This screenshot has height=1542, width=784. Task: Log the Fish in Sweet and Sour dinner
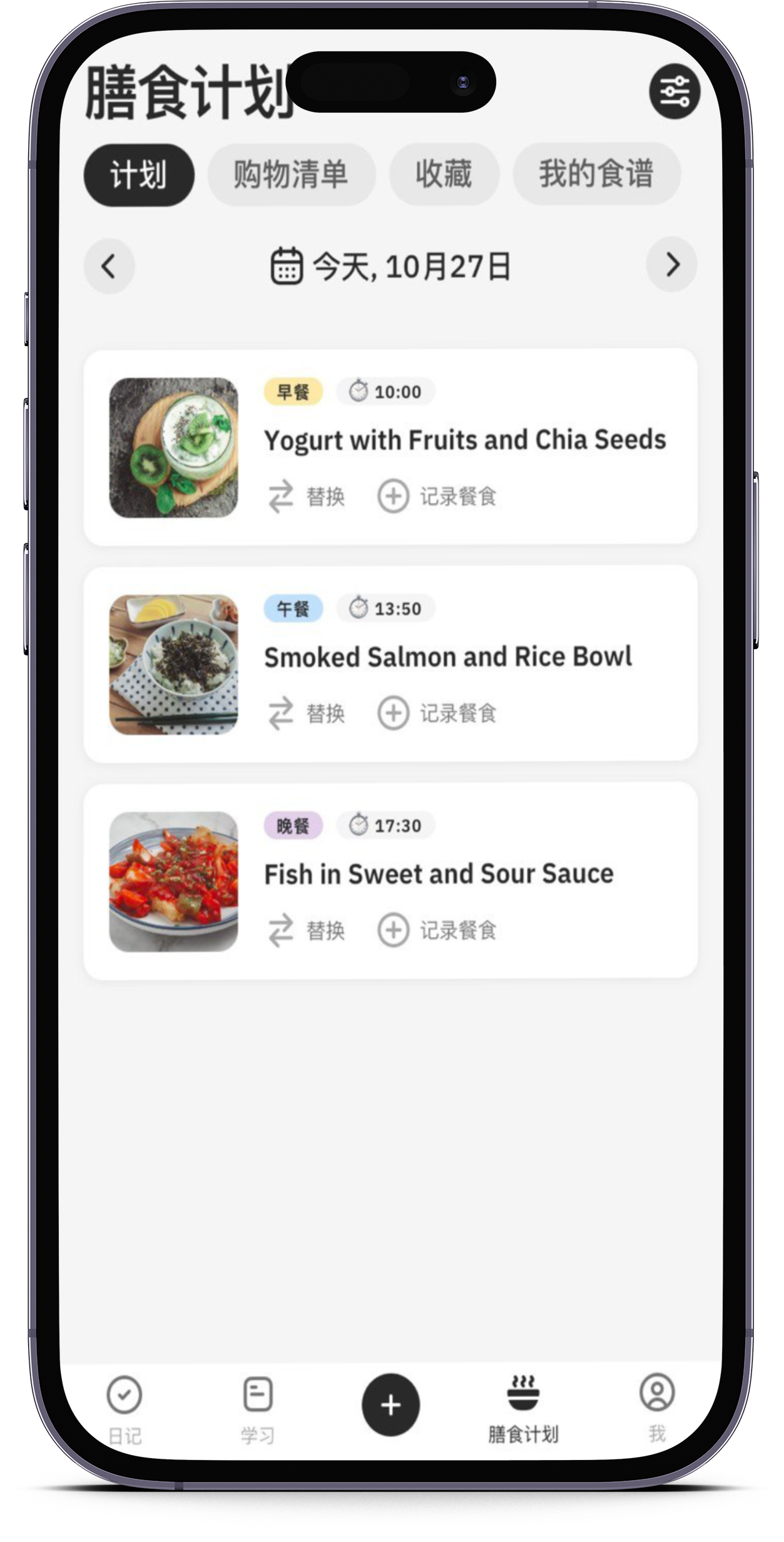(437, 931)
